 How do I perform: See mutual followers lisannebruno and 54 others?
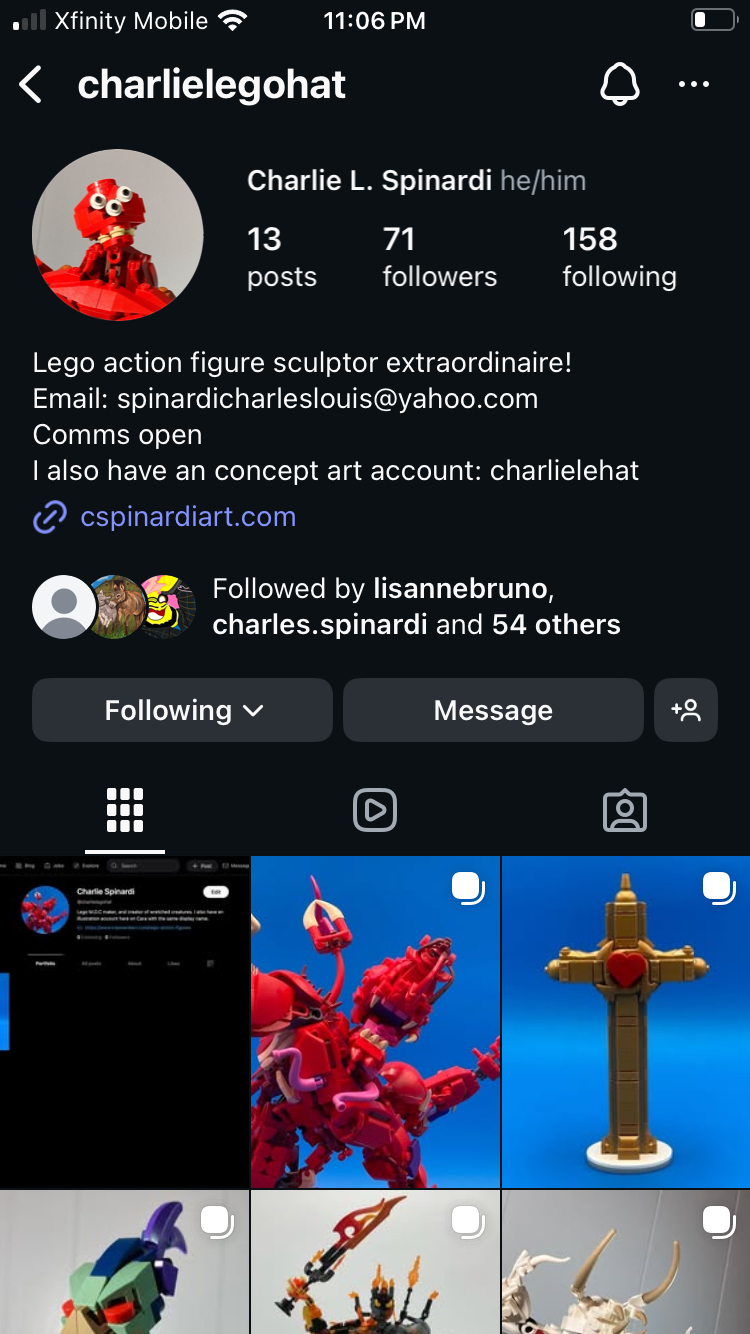pos(416,607)
